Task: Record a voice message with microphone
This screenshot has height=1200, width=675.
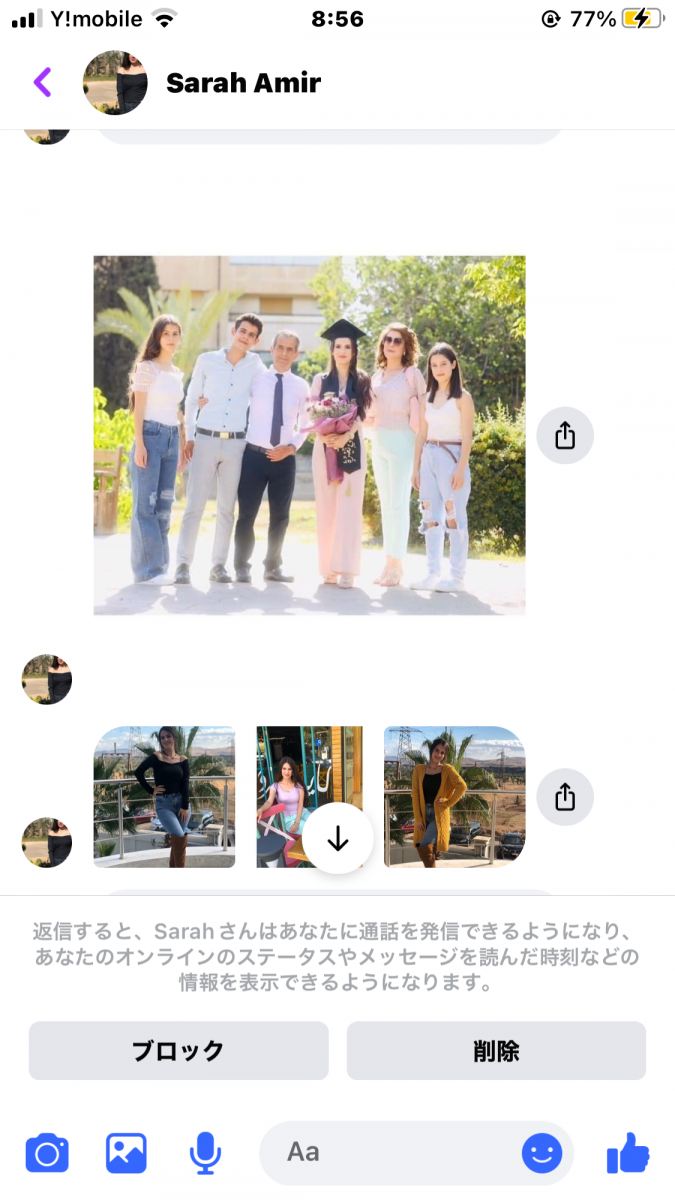Action: (x=205, y=1153)
